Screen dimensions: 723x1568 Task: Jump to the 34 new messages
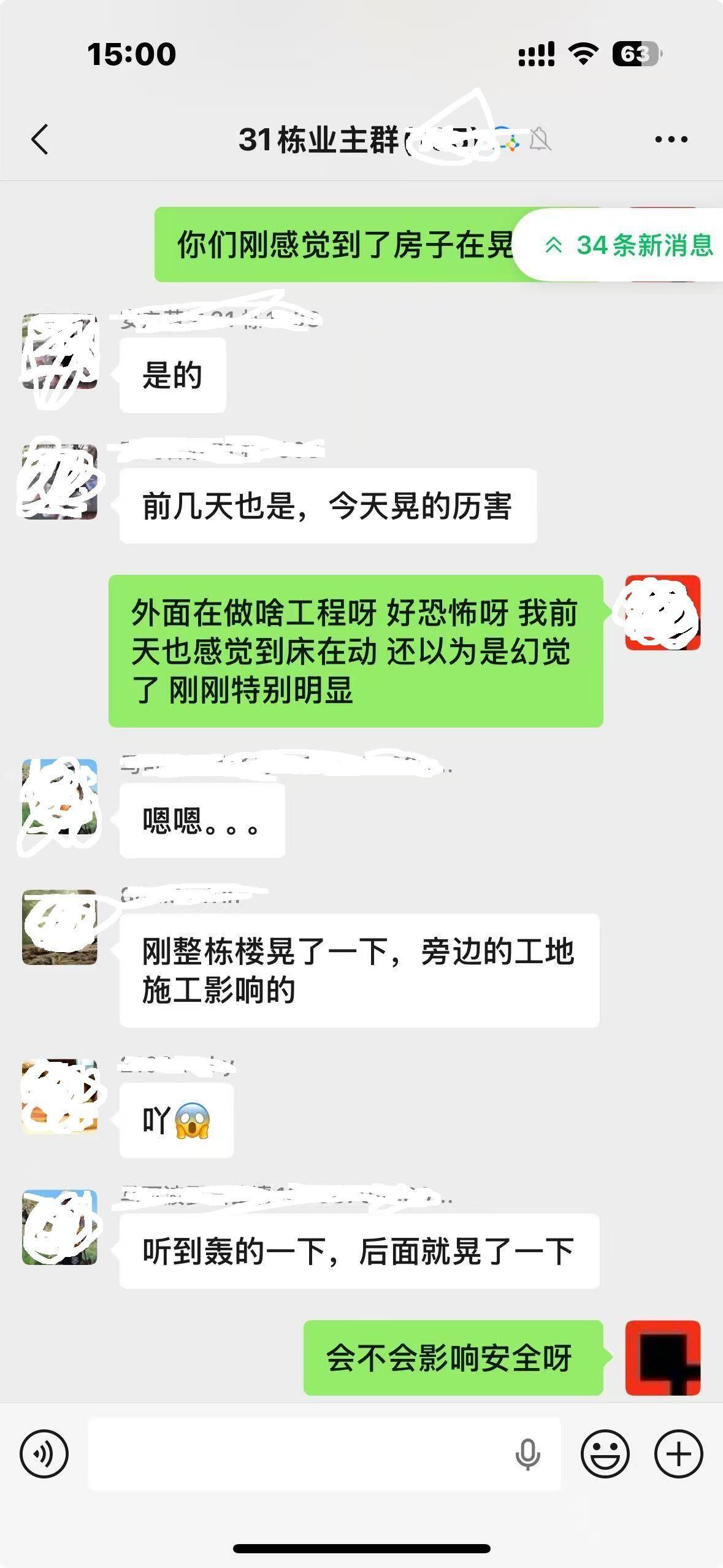(x=629, y=245)
